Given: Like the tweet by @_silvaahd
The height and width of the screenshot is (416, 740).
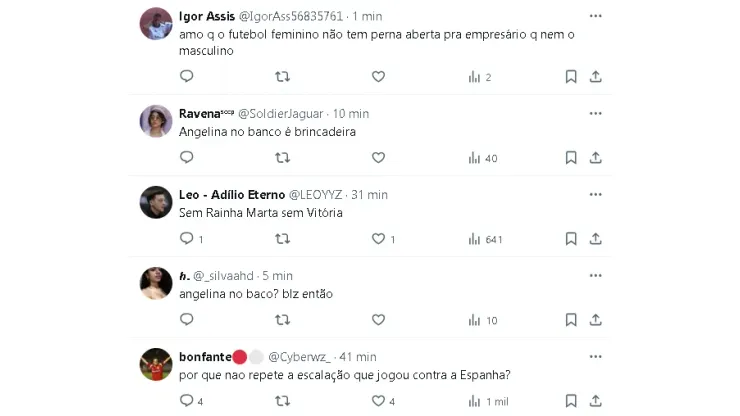Looking at the screenshot, I should click(378, 320).
